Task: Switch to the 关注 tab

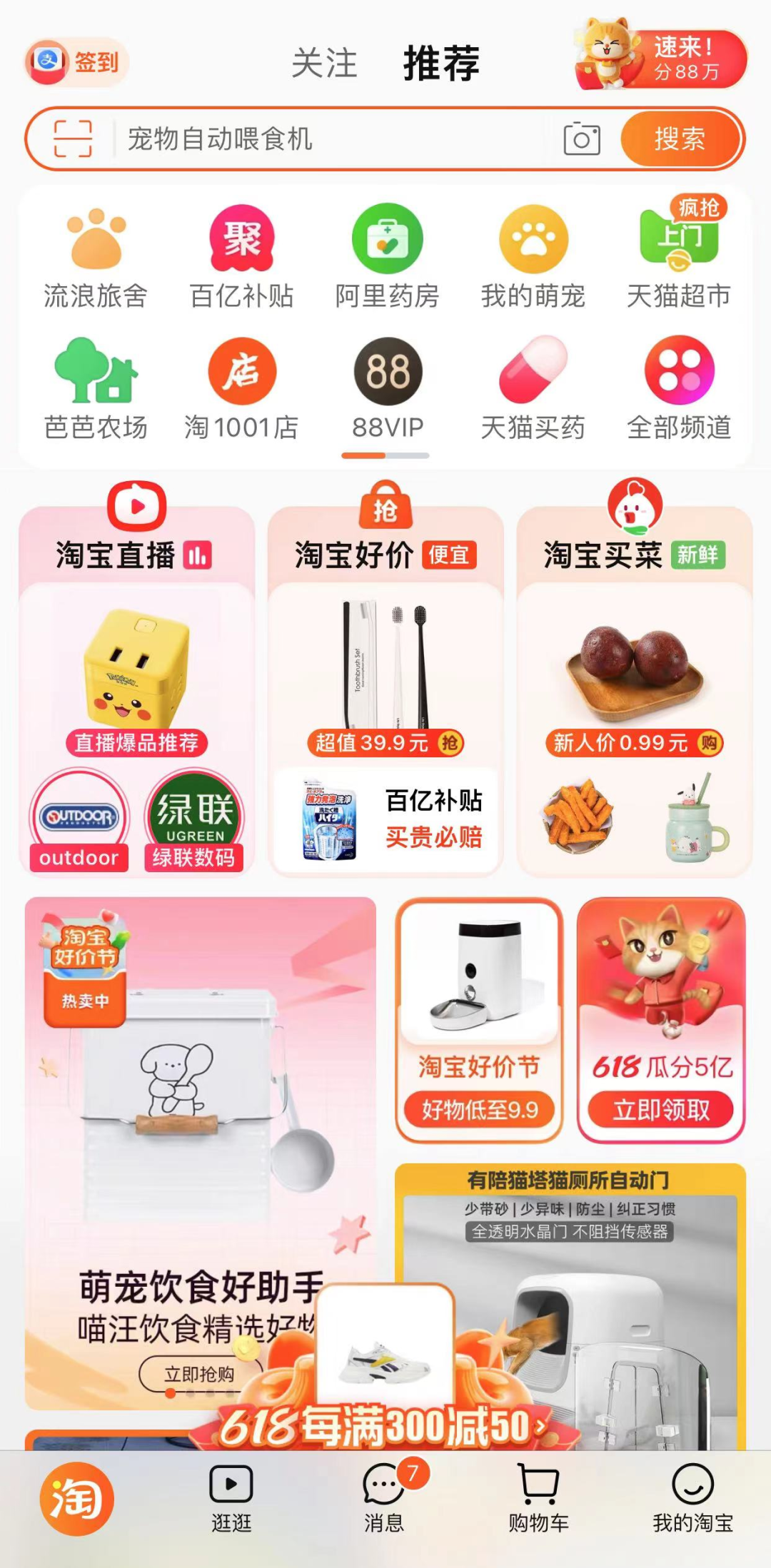Action: 324,64
